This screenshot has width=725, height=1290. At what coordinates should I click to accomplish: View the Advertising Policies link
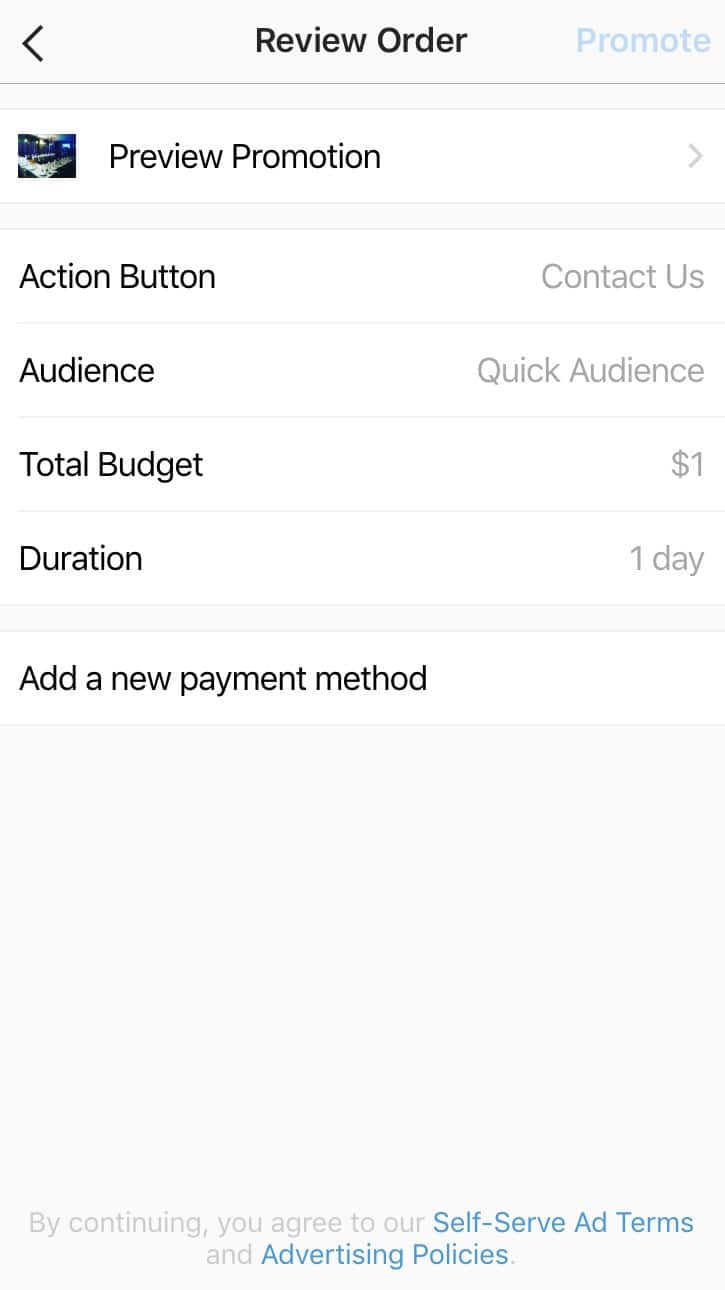pos(385,1254)
